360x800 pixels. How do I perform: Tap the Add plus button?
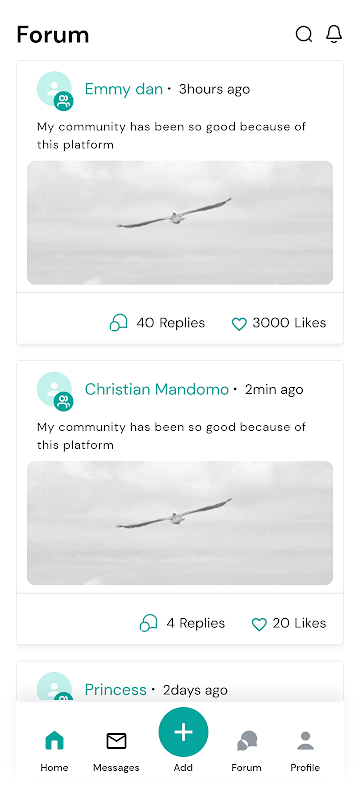coord(184,732)
